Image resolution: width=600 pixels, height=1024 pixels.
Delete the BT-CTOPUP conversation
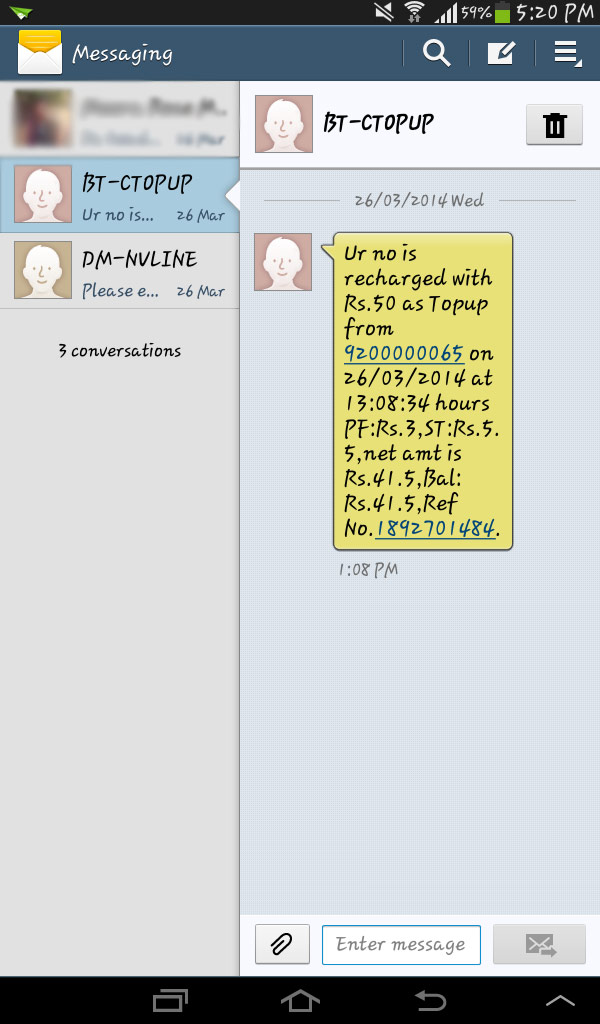(x=554, y=125)
